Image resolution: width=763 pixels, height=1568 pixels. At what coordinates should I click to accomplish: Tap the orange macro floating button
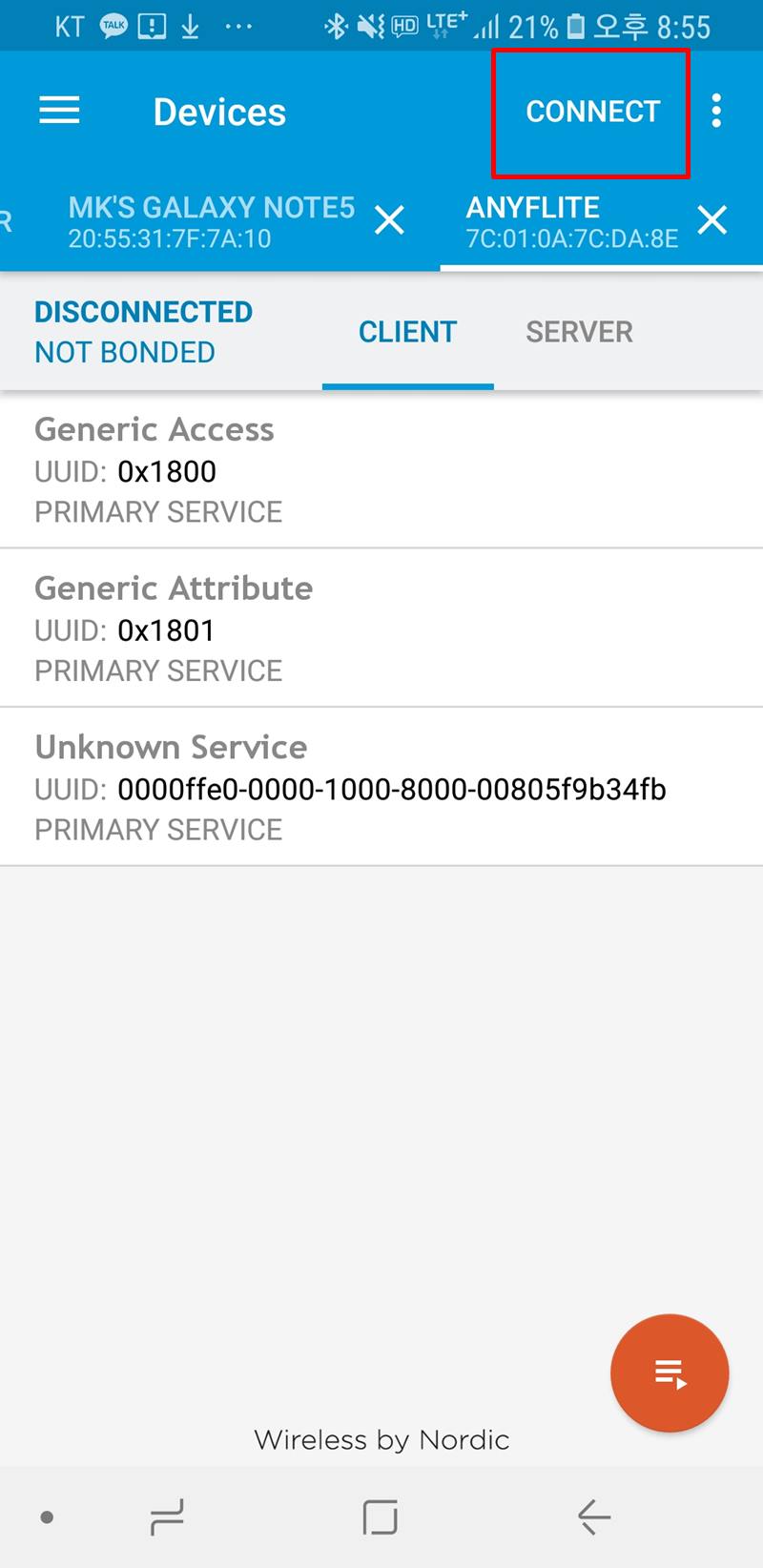pos(670,1373)
